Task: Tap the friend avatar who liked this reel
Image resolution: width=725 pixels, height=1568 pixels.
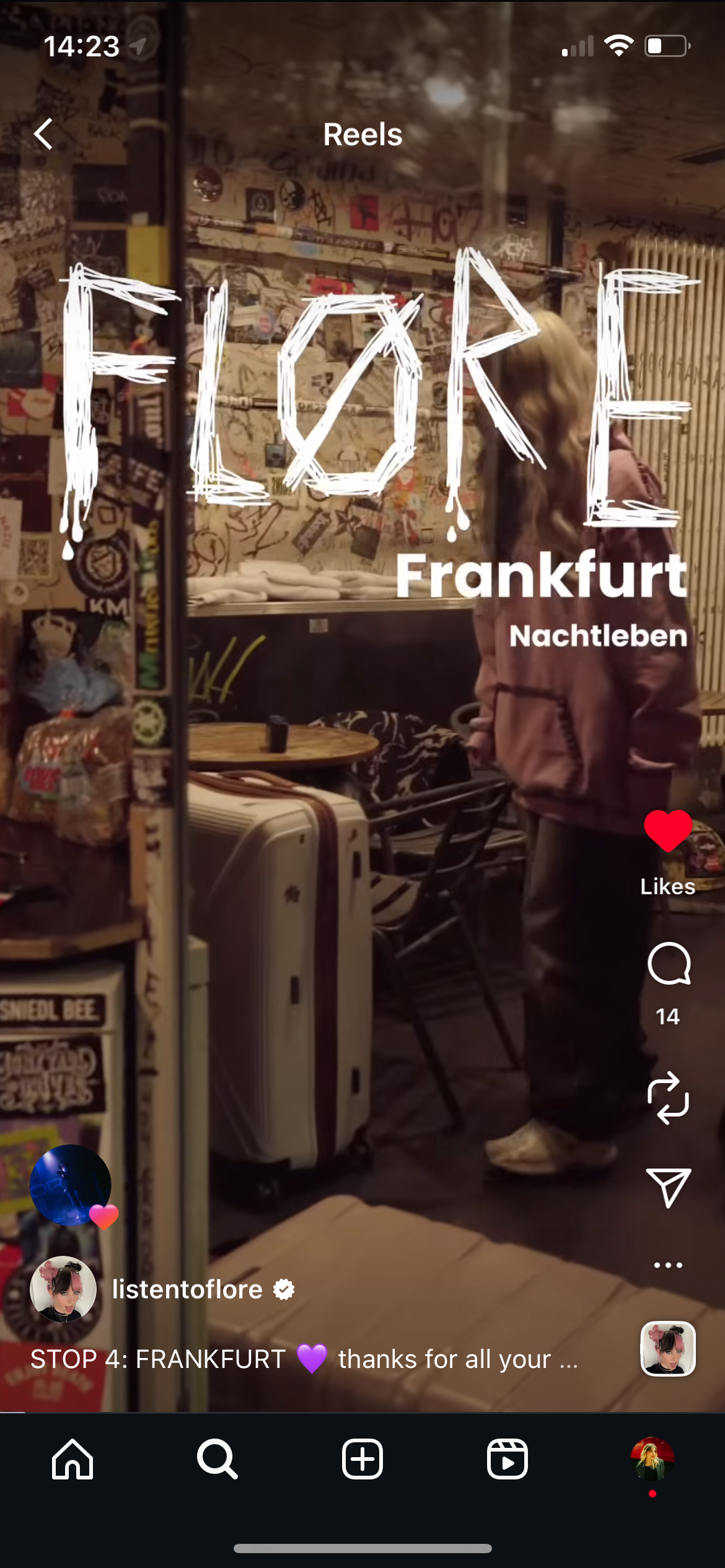Action: coord(71,1185)
